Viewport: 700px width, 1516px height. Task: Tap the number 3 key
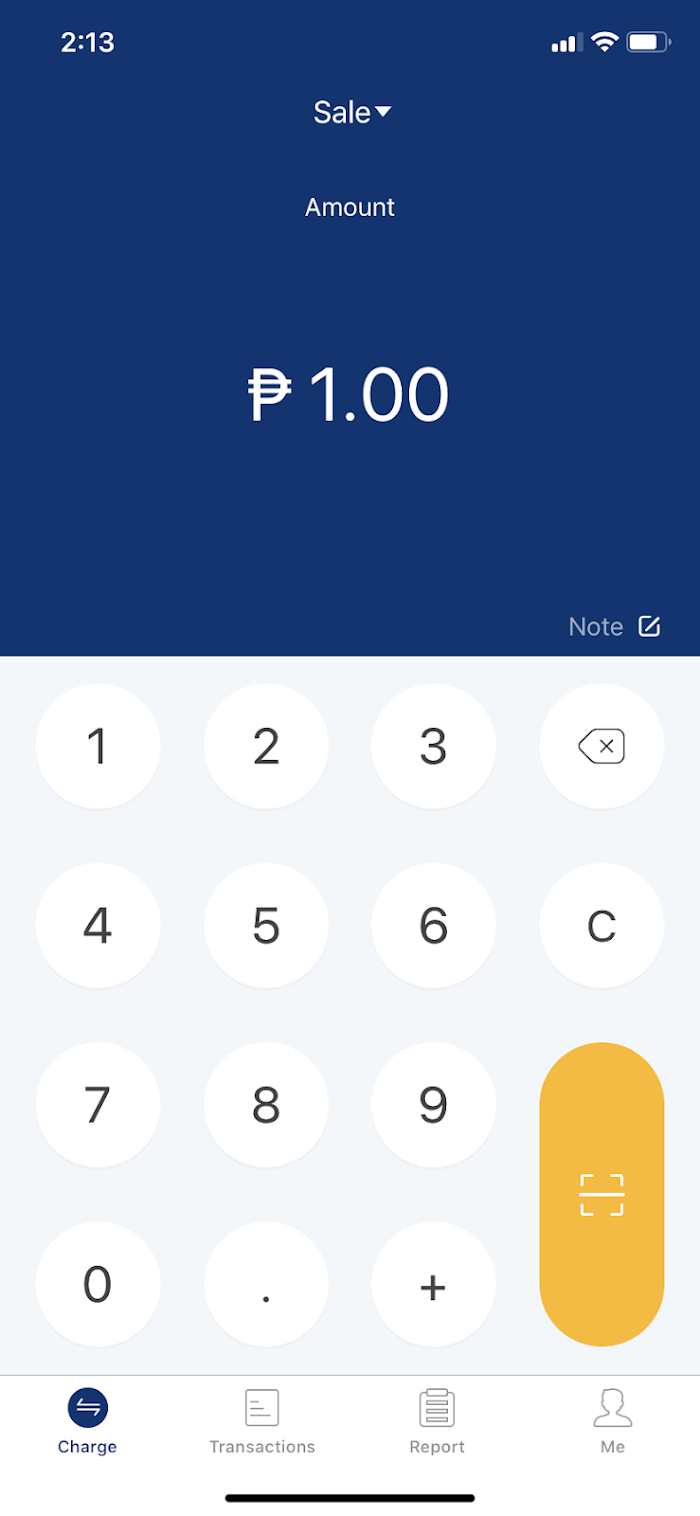pos(434,746)
